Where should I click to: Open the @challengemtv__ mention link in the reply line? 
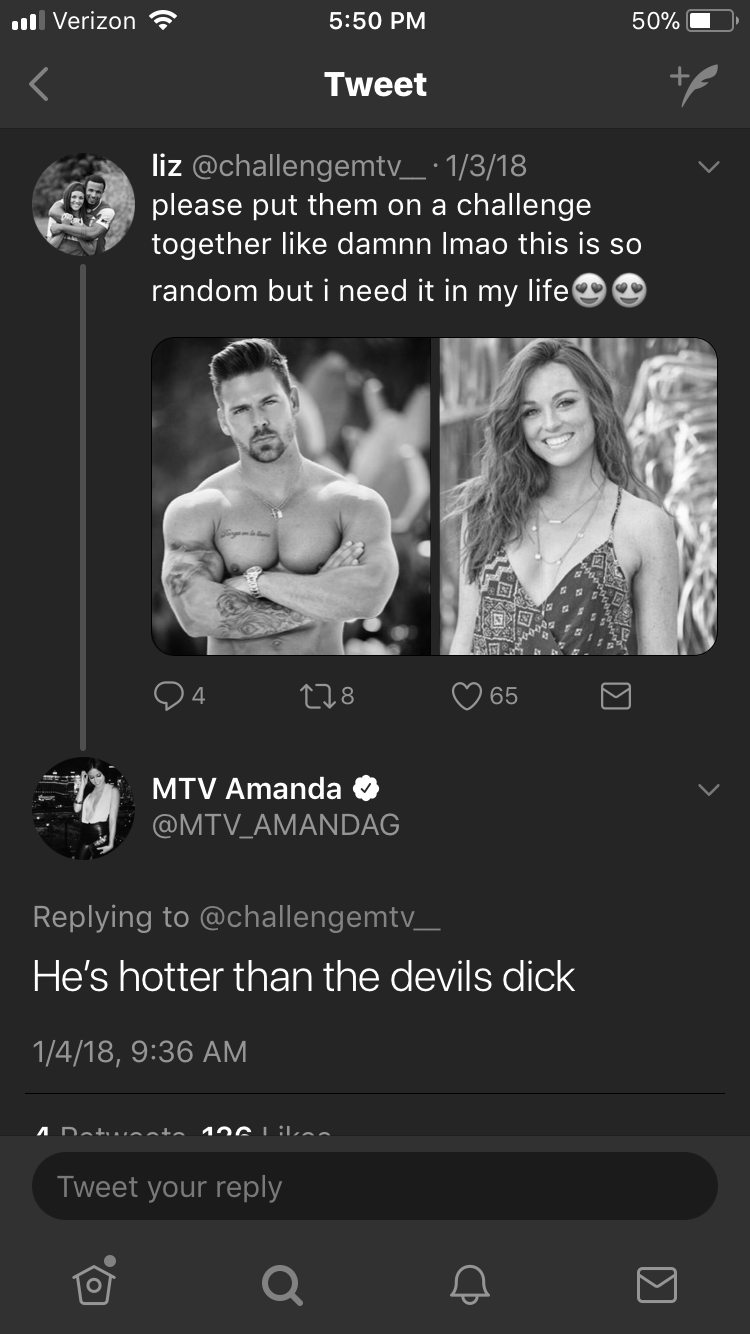pos(320,917)
